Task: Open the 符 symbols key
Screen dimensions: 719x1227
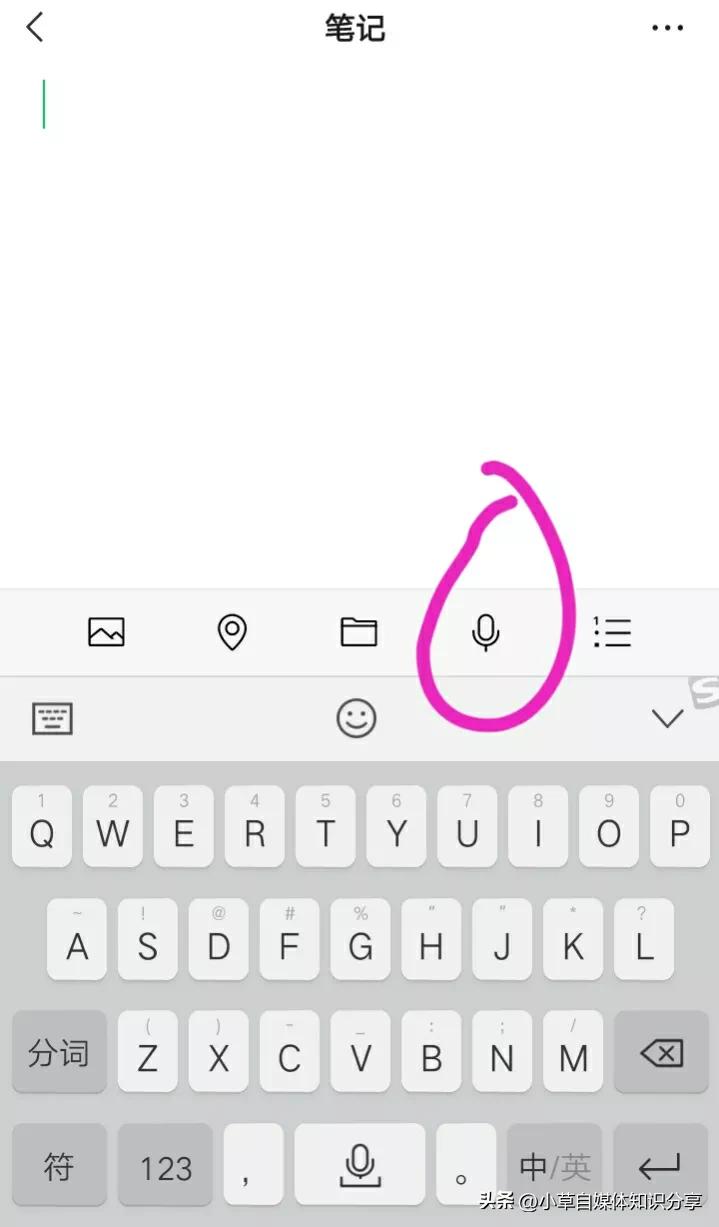Action: pyautogui.click(x=59, y=1165)
